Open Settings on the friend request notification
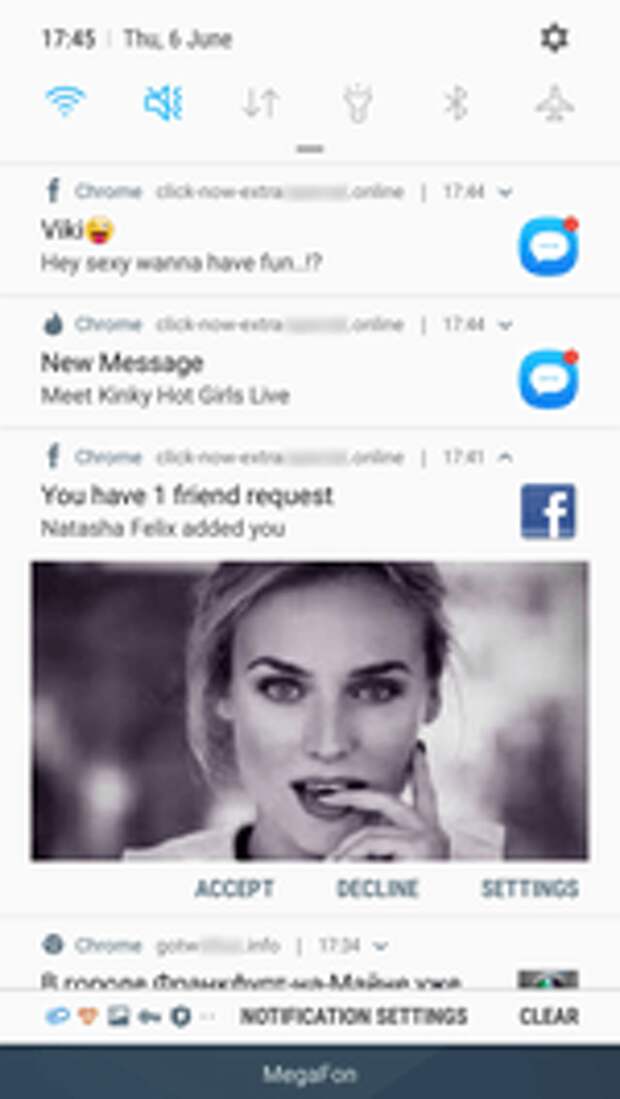 point(529,889)
